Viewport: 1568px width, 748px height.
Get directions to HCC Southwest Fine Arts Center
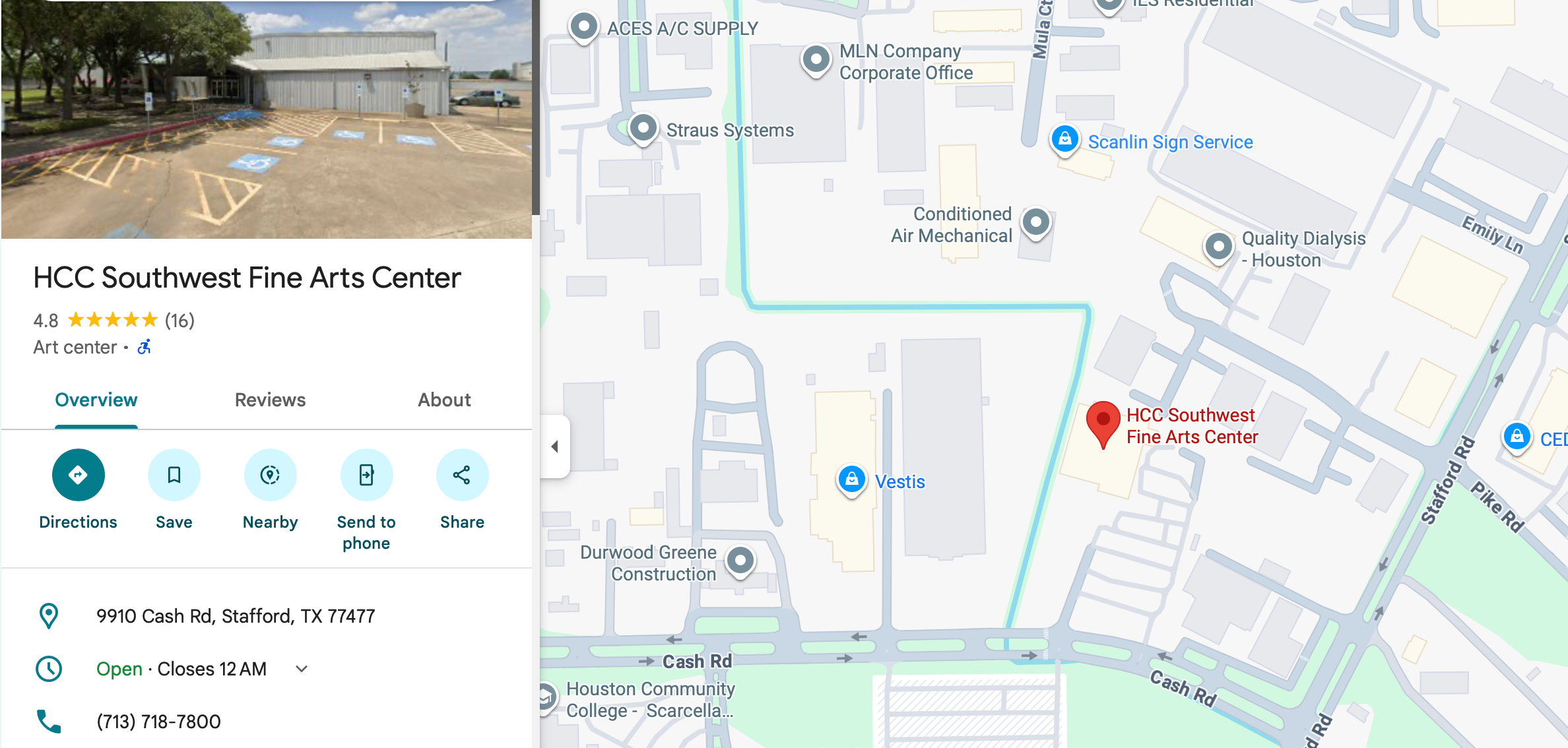(x=78, y=475)
